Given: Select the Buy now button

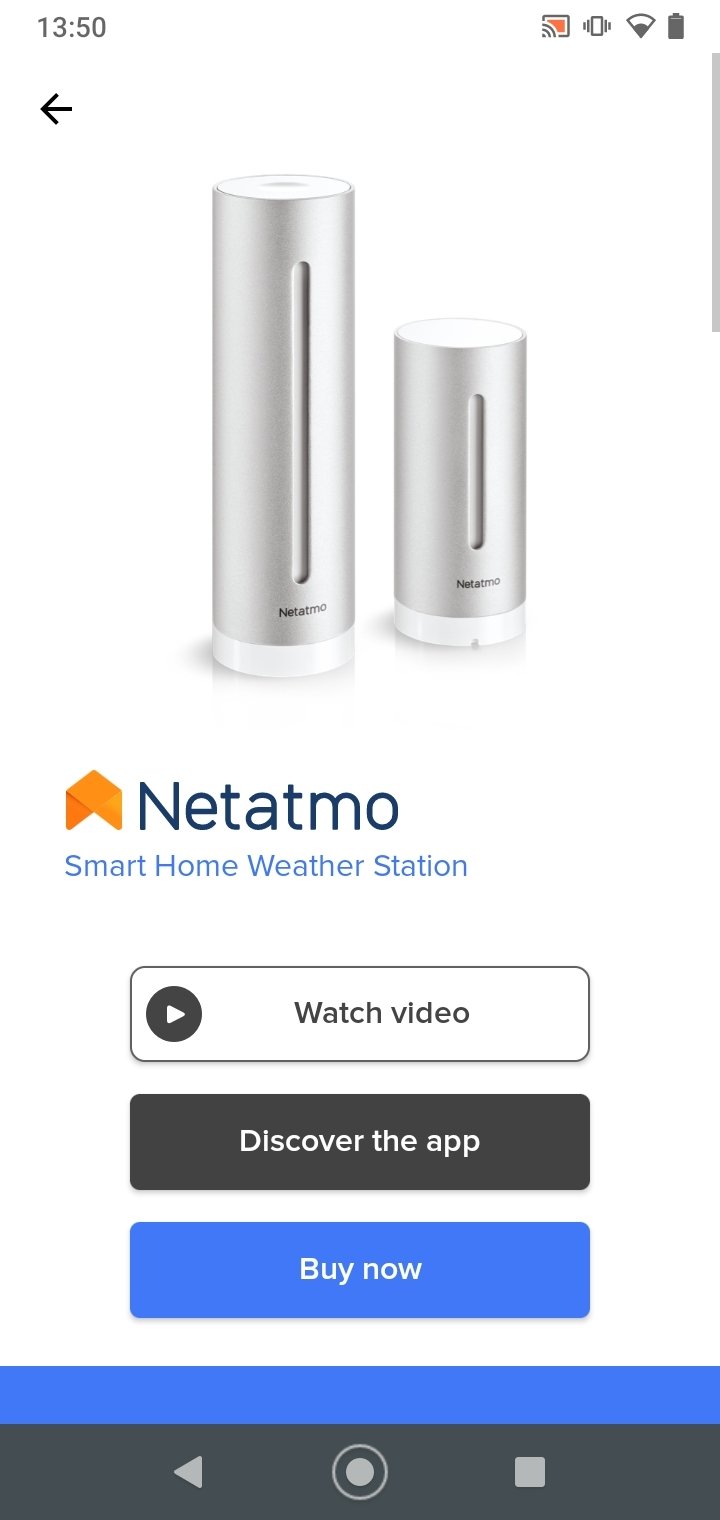Looking at the screenshot, I should pyautogui.click(x=360, y=1269).
